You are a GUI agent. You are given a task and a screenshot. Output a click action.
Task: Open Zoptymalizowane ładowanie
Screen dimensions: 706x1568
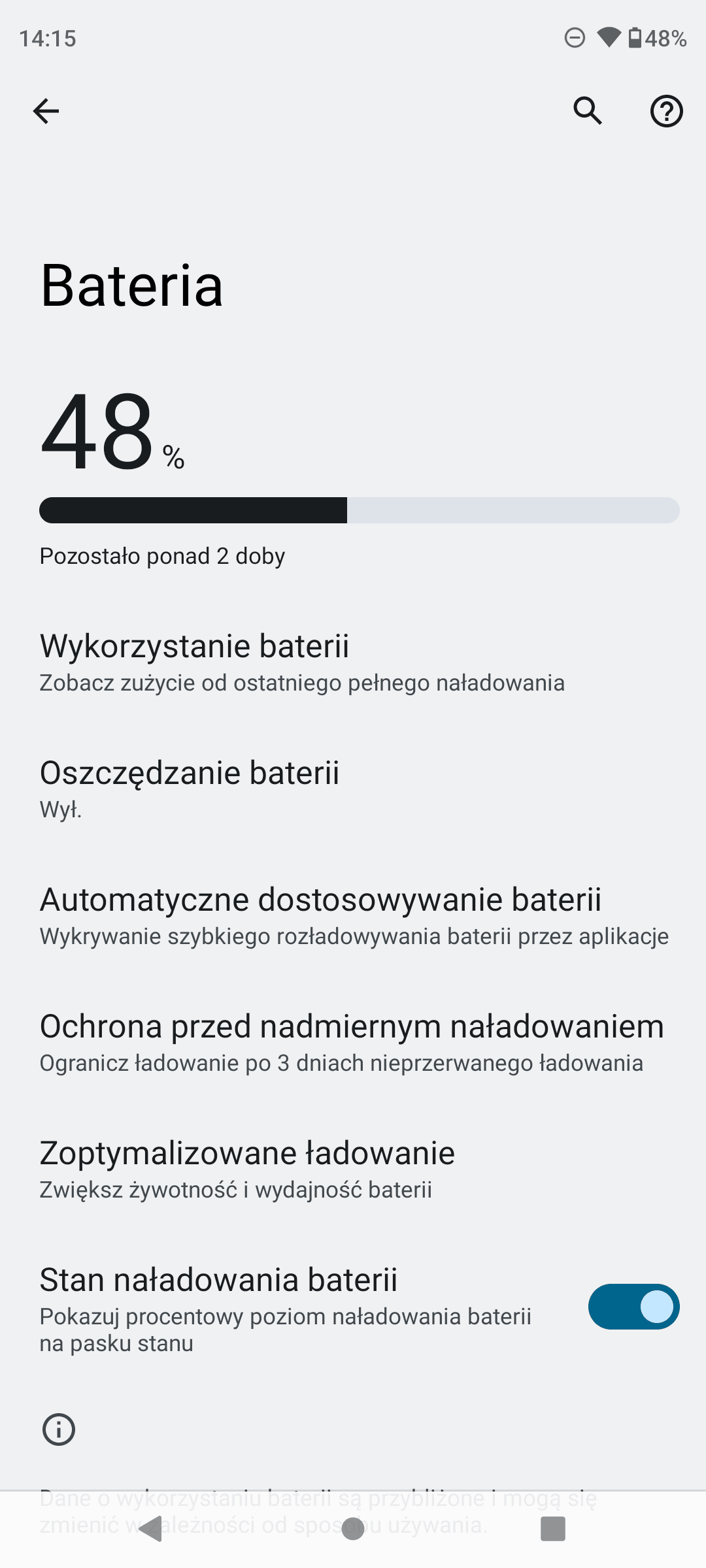click(x=353, y=1169)
